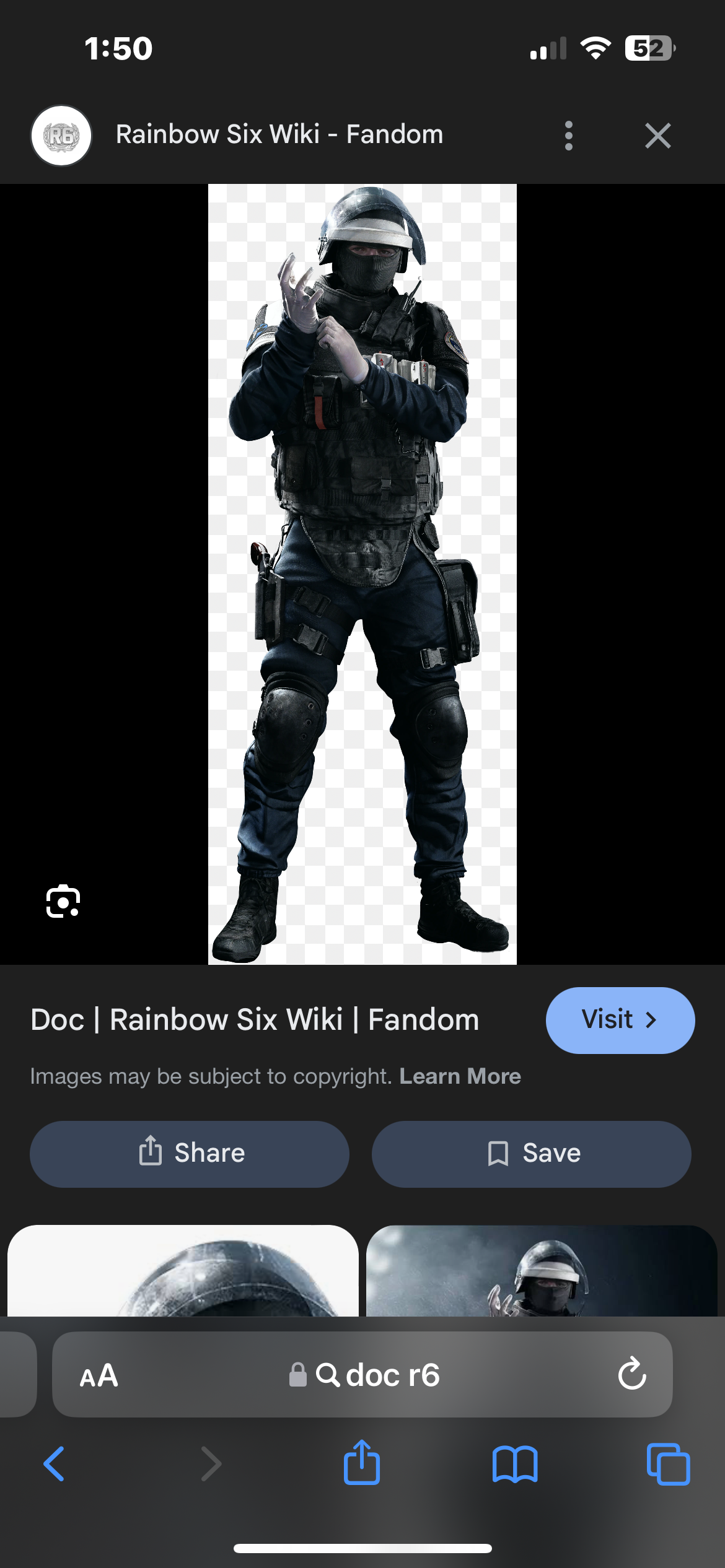Close the image preview
This screenshot has width=725, height=1568.
[x=657, y=136]
